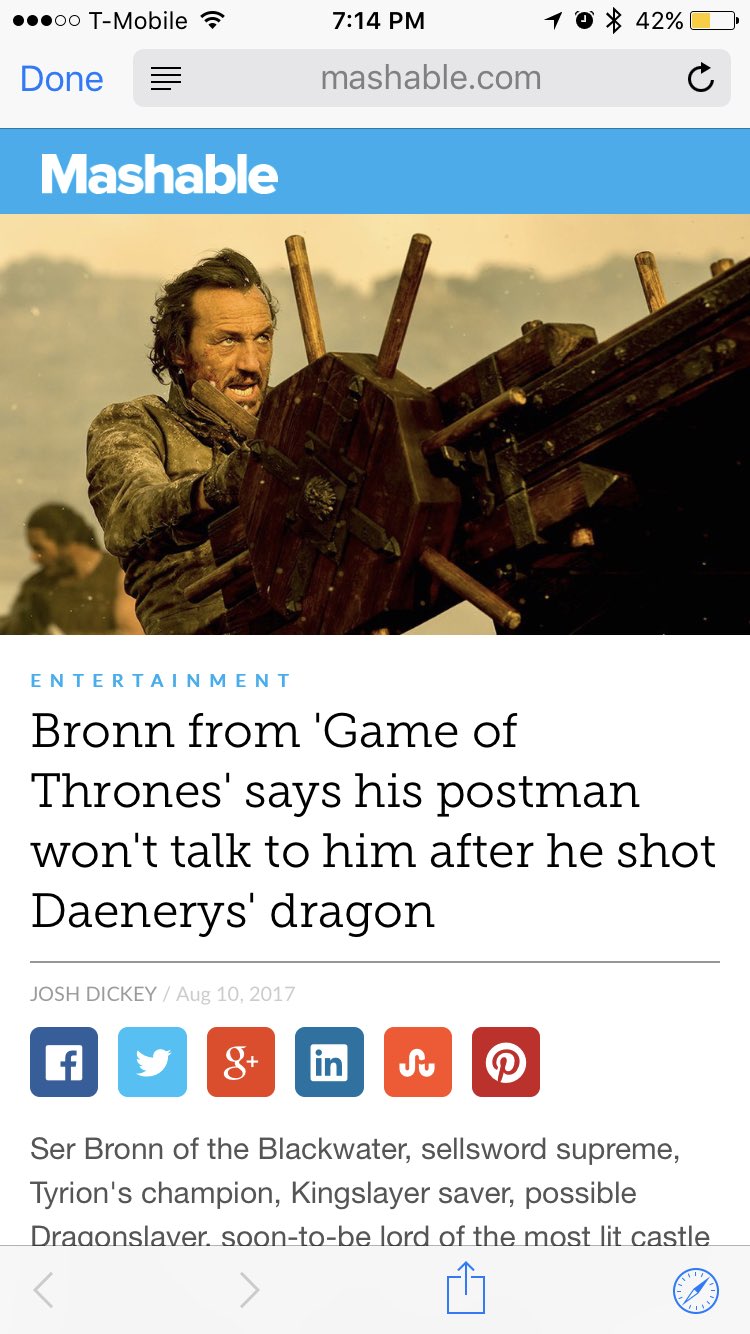This screenshot has height=1334, width=750.
Task: Open this page in Safari
Action: tap(695, 1290)
